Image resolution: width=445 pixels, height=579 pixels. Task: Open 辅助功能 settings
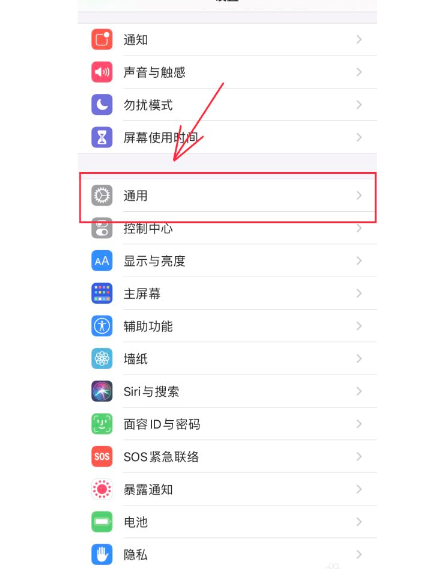227,326
